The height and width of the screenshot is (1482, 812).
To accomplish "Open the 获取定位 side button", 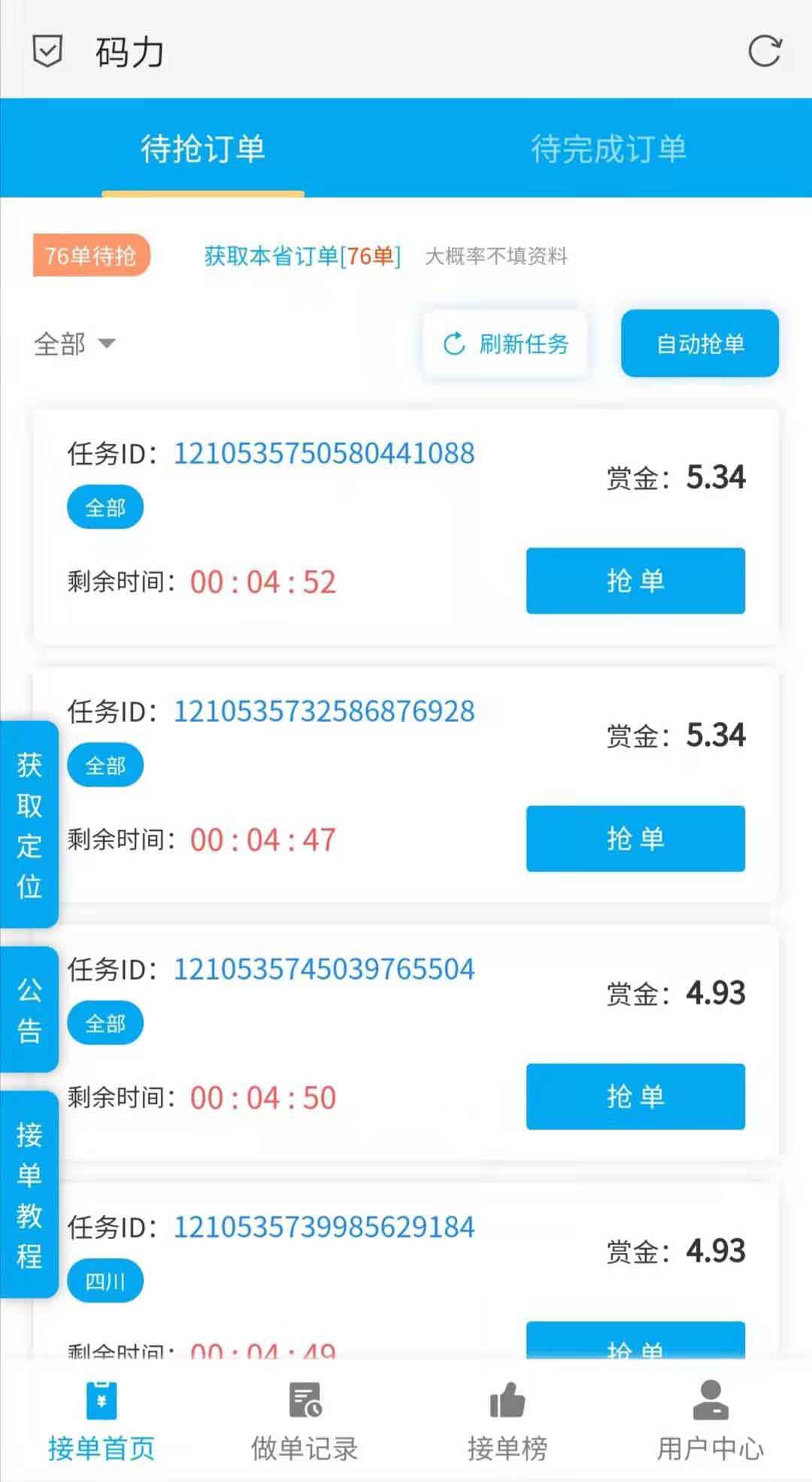I will point(29,824).
